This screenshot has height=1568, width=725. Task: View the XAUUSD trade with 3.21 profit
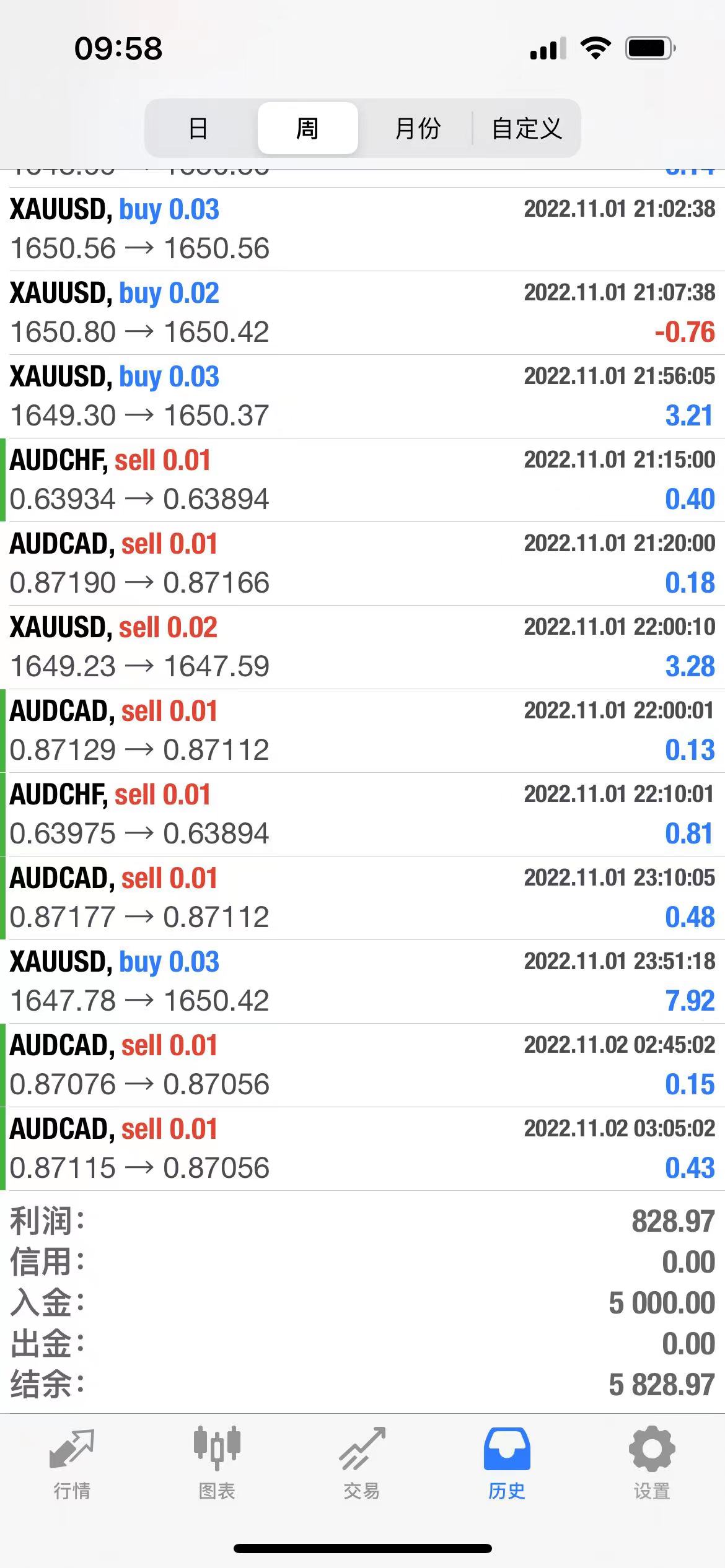coord(362,396)
